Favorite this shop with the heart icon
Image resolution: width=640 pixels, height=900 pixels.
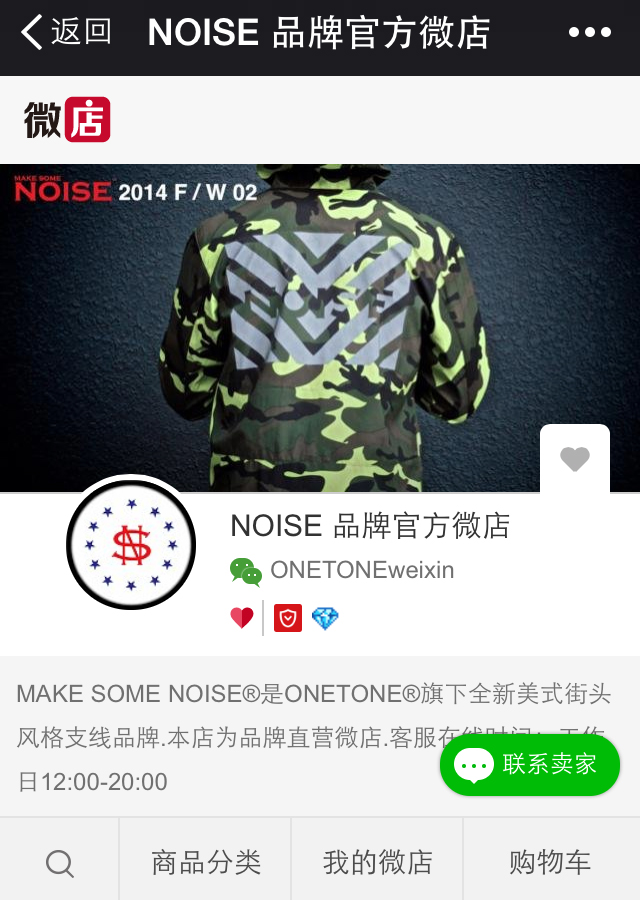(575, 460)
